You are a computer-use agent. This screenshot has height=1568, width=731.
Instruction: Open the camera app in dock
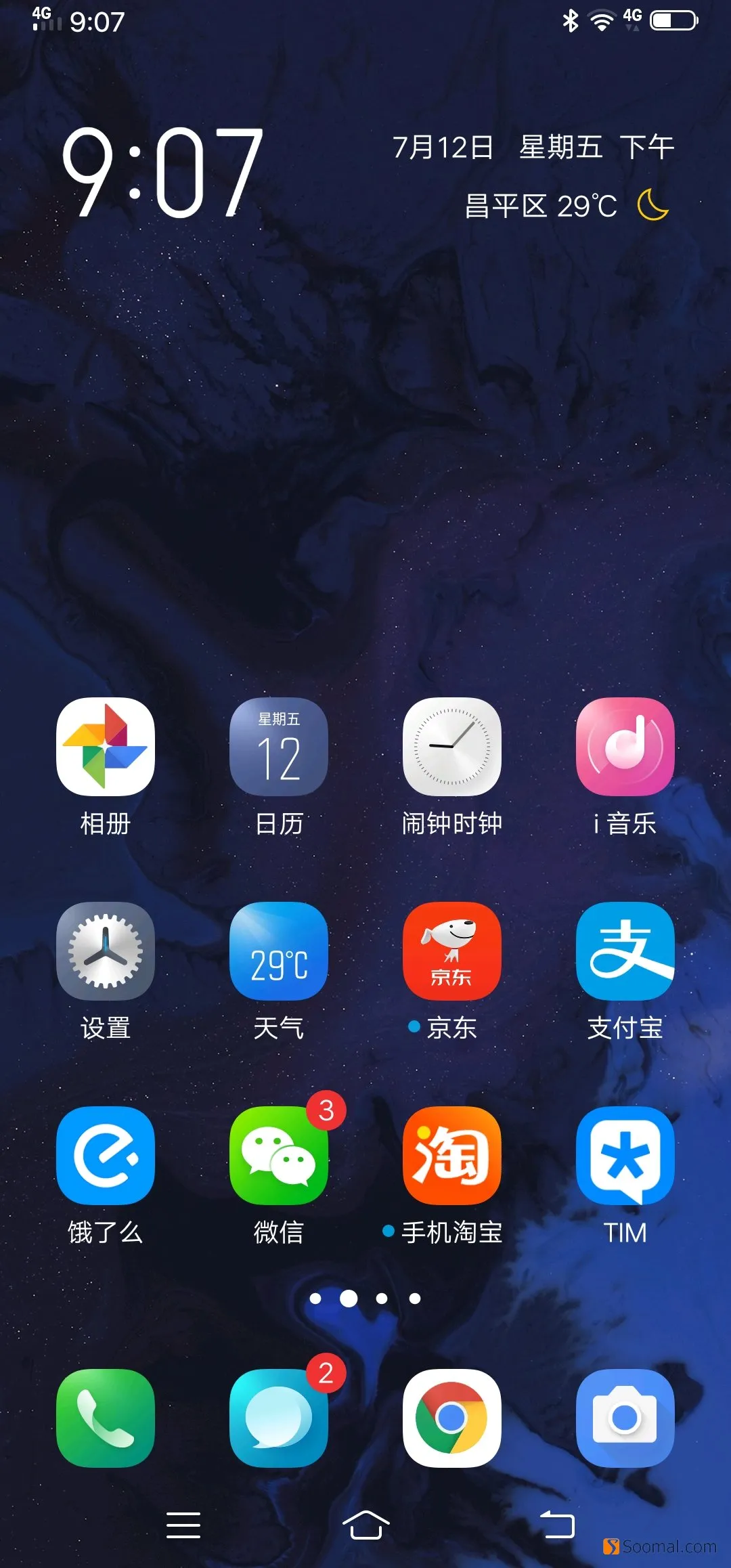(625, 1418)
